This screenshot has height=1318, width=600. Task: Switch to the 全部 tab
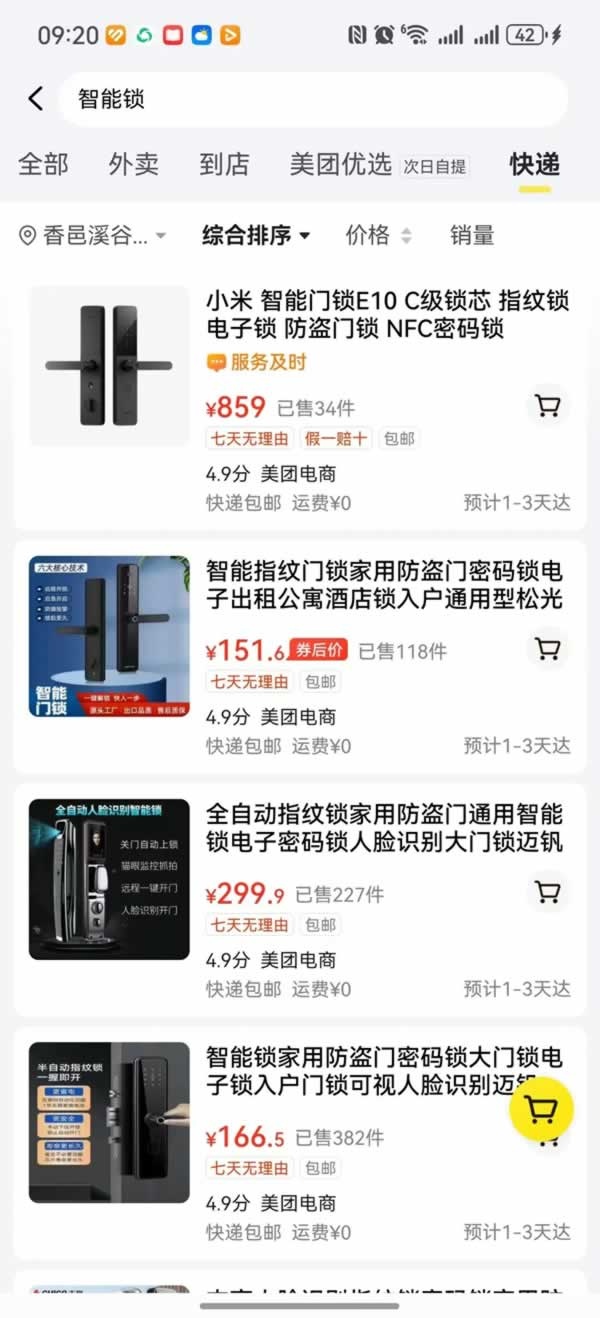click(44, 164)
